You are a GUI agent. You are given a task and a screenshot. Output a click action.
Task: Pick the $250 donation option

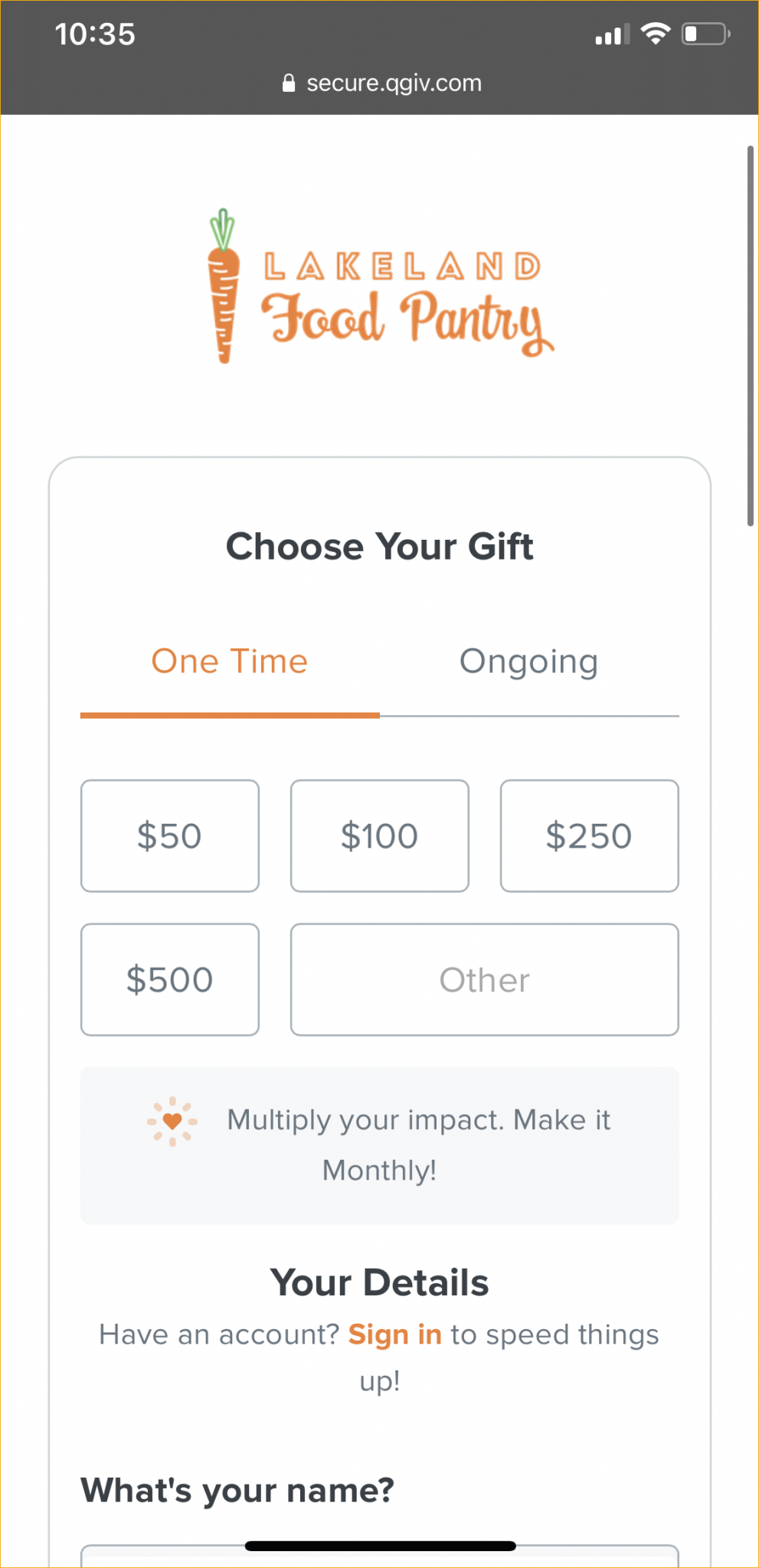pos(590,836)
